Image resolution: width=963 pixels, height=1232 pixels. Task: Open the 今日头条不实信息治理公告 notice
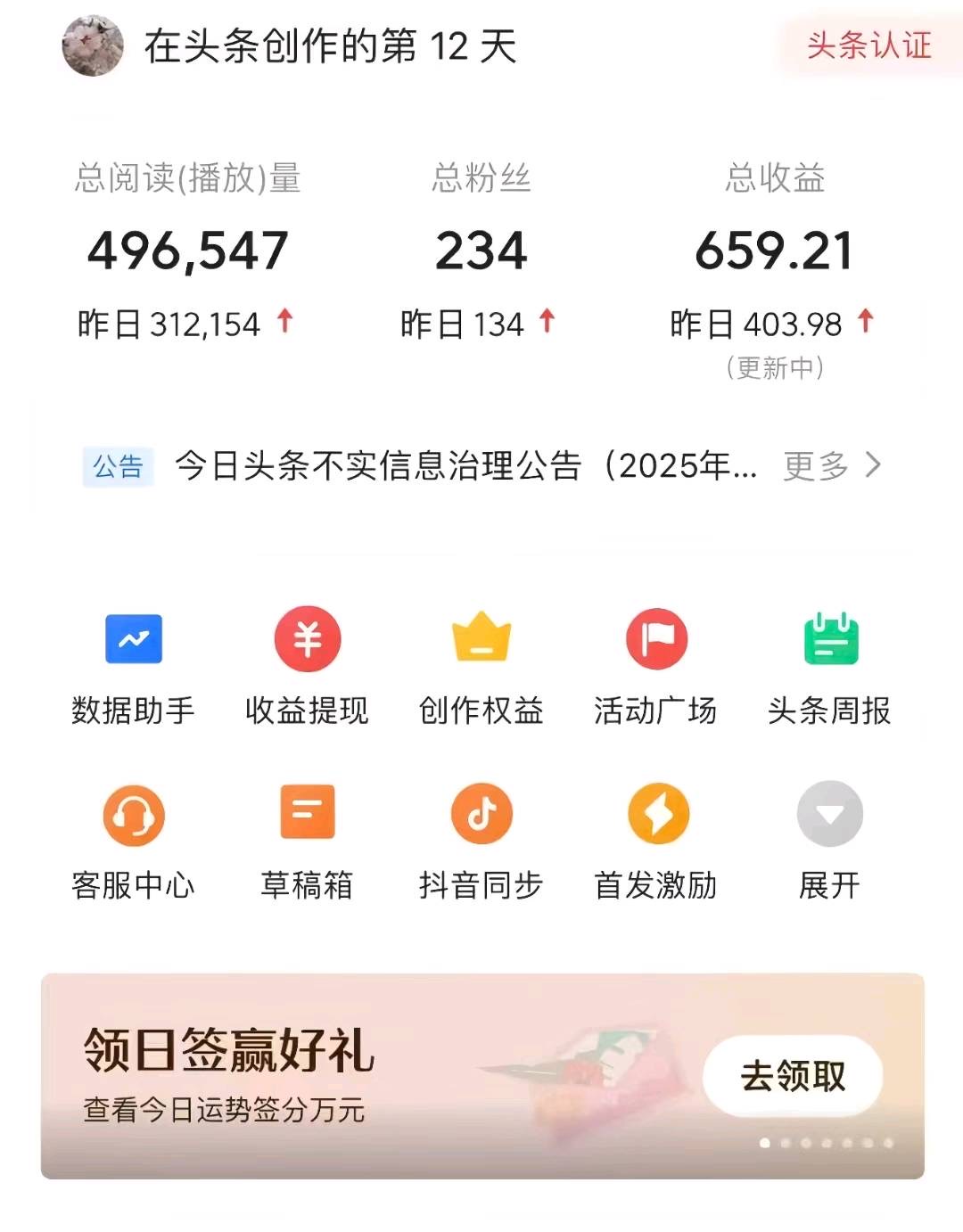tap(465, 465)
